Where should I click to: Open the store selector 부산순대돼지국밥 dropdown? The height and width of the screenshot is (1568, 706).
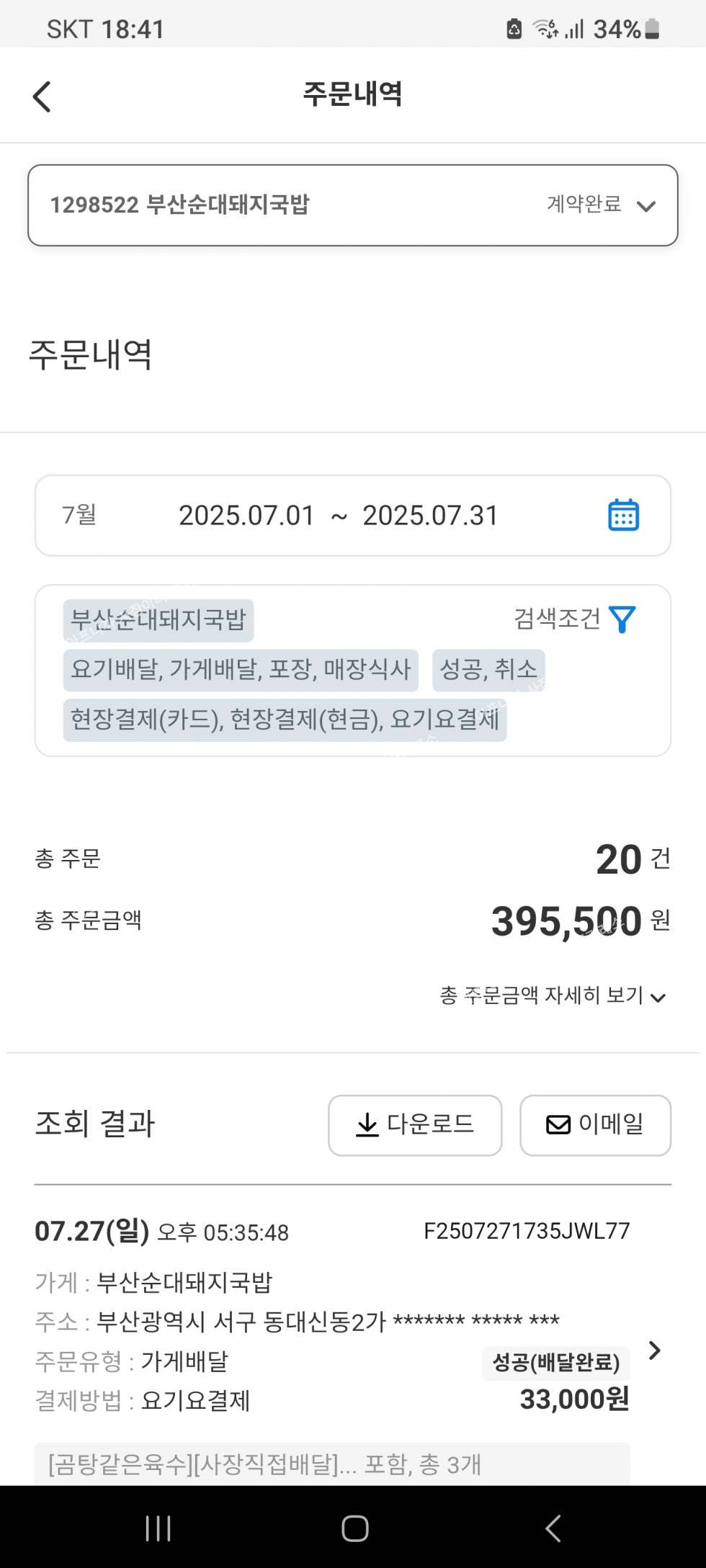click(352, 205)
